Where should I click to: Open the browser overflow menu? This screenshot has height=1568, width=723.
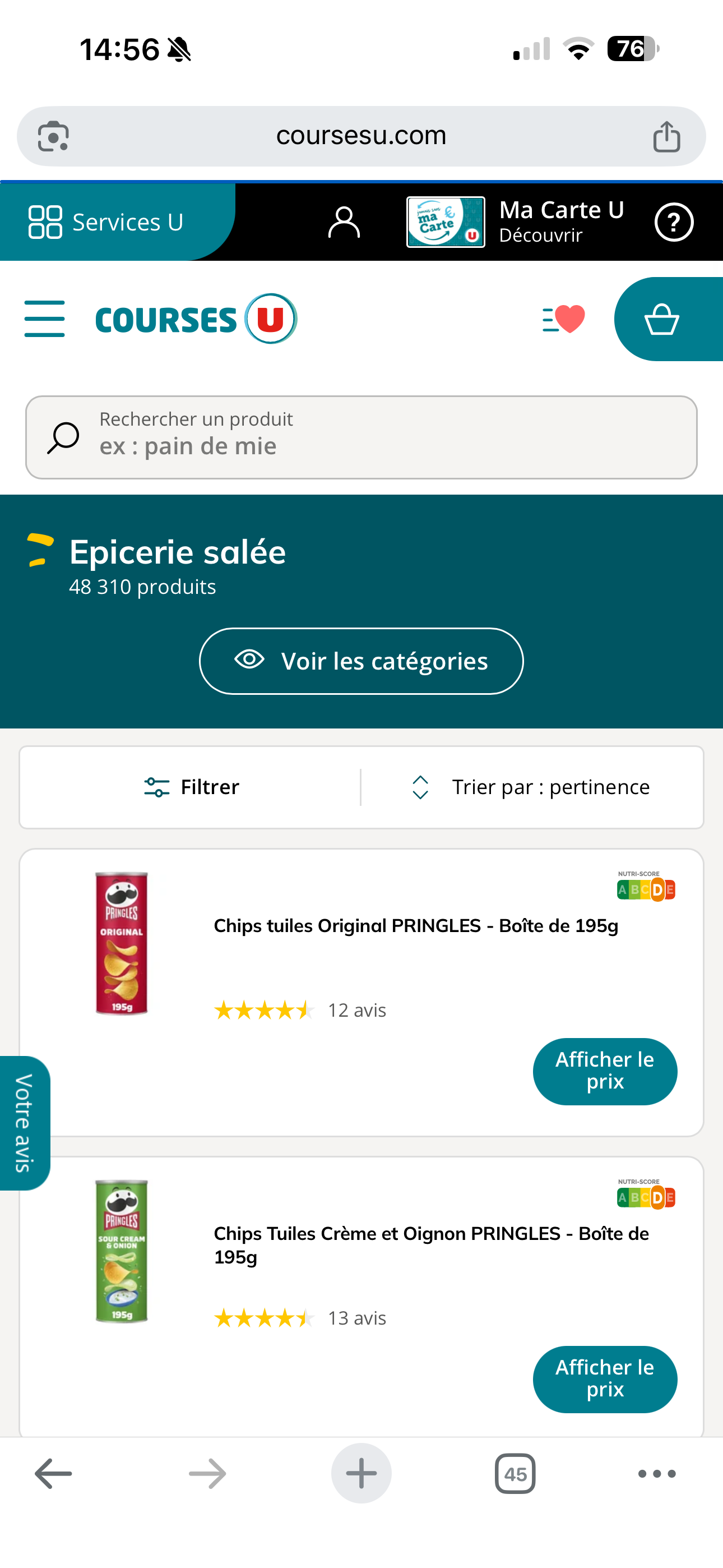657,1474
